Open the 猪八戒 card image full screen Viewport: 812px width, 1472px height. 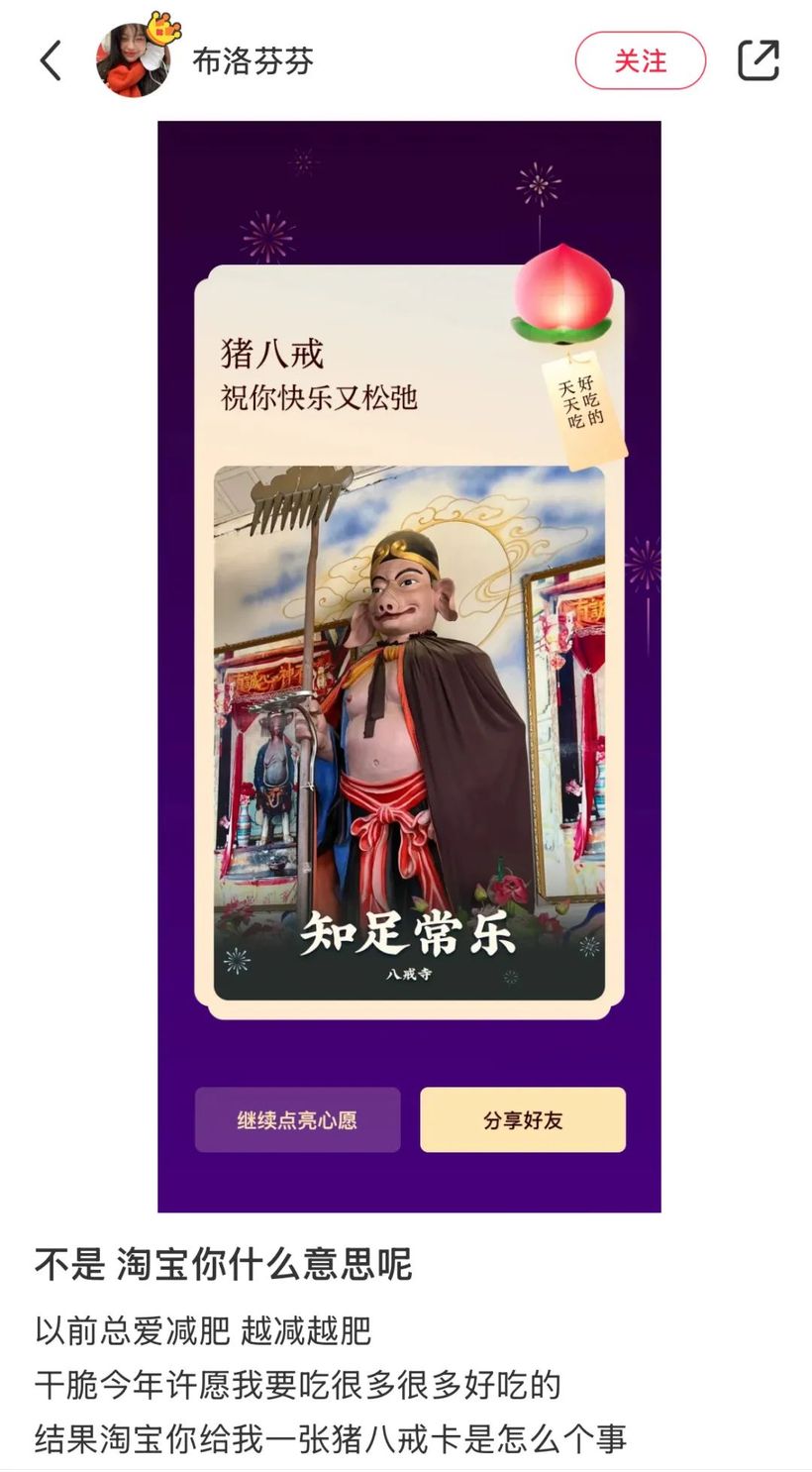(x=409, y=666)
